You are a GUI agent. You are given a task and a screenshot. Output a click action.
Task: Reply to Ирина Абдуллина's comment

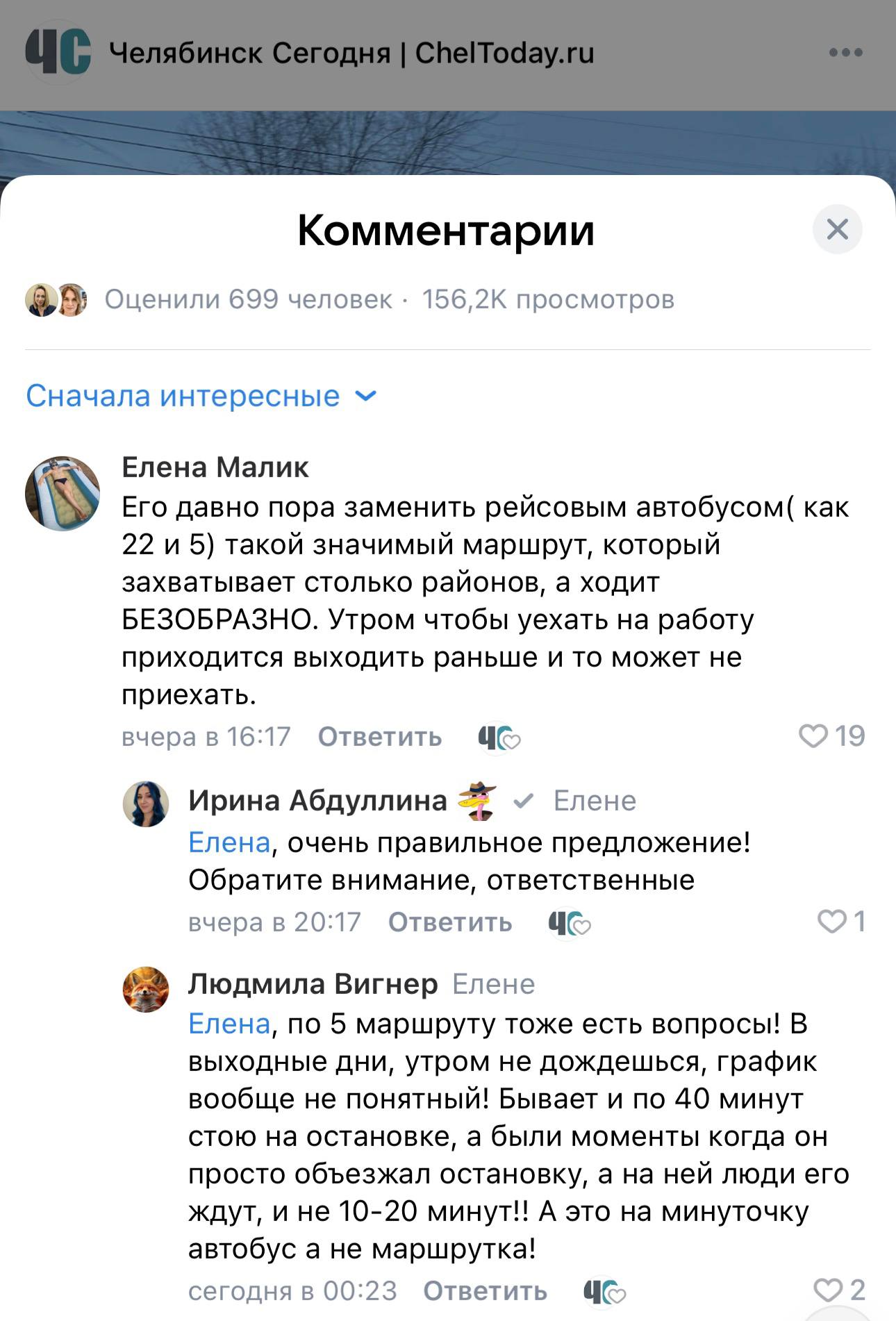(450, 922)
